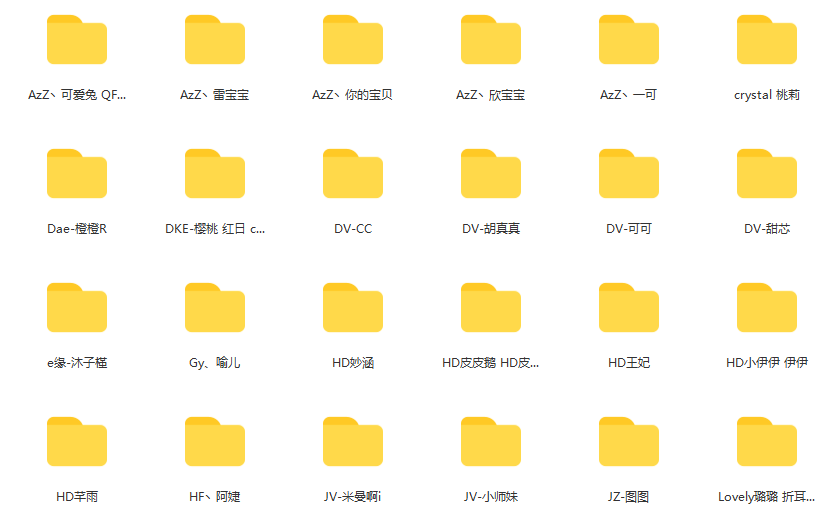Open the AzZ丶欣宝宝 folder
This screenshot has width=833, height=518.
[x=491, y=42]
